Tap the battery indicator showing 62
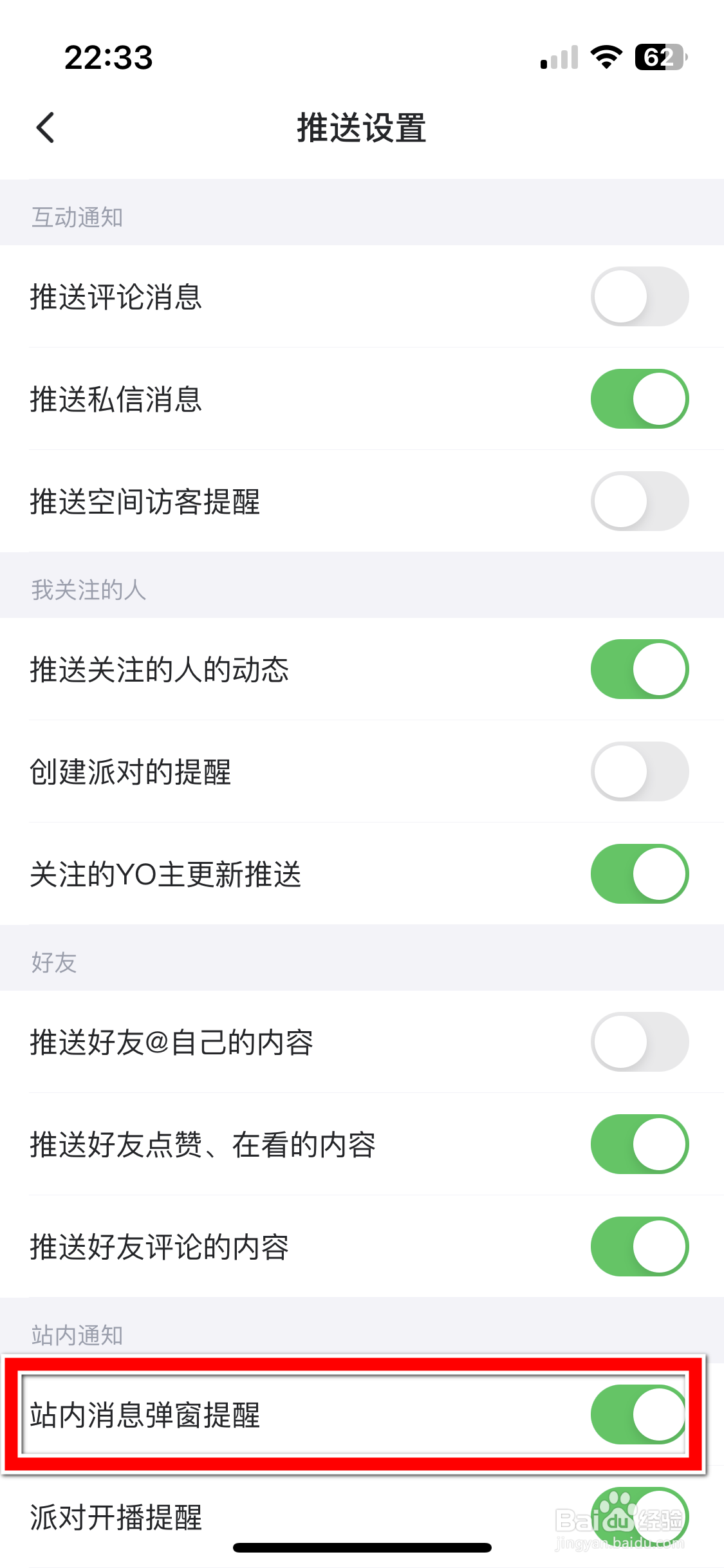The height and width of the screenshot is (1568, 724). [x=658, y=57]
